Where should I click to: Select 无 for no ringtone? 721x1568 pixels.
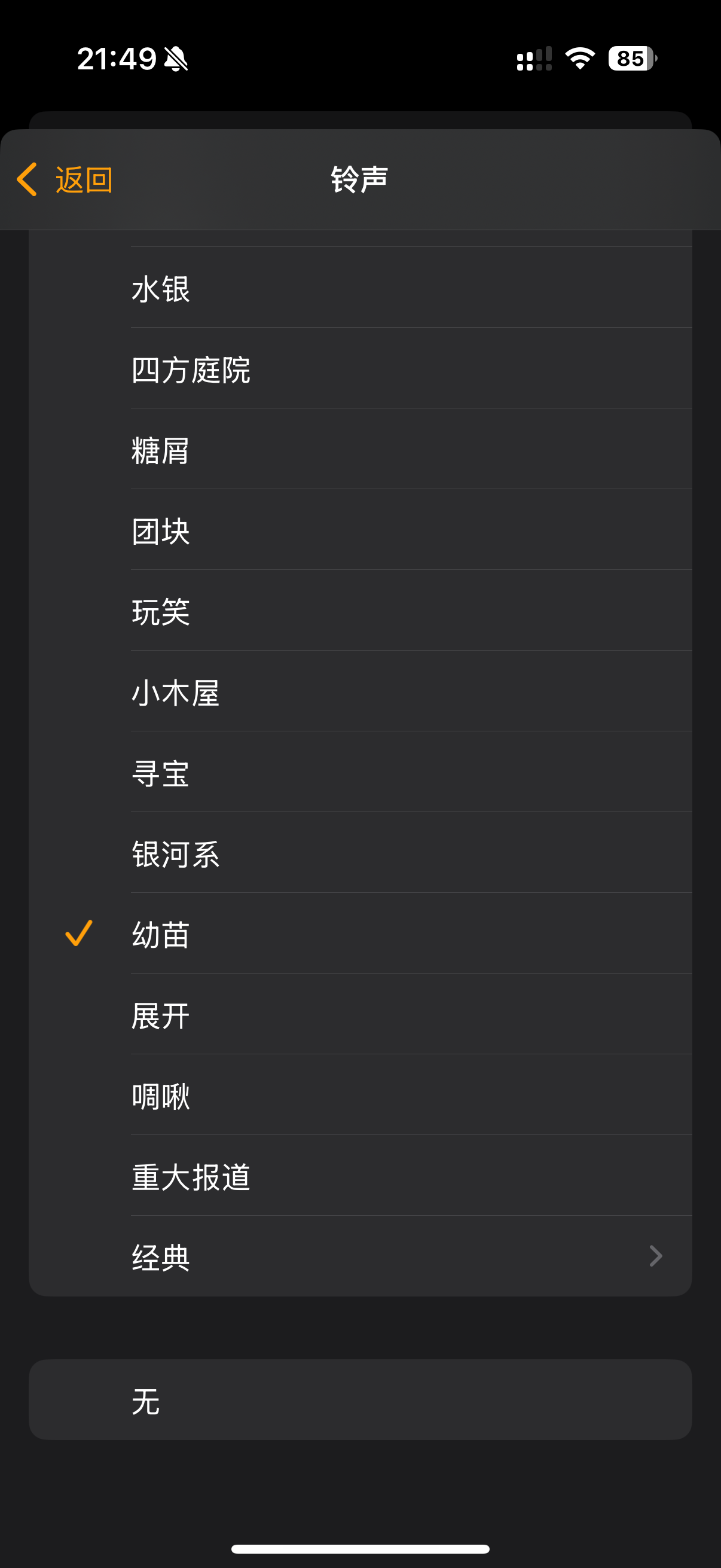click(360, 1400)
